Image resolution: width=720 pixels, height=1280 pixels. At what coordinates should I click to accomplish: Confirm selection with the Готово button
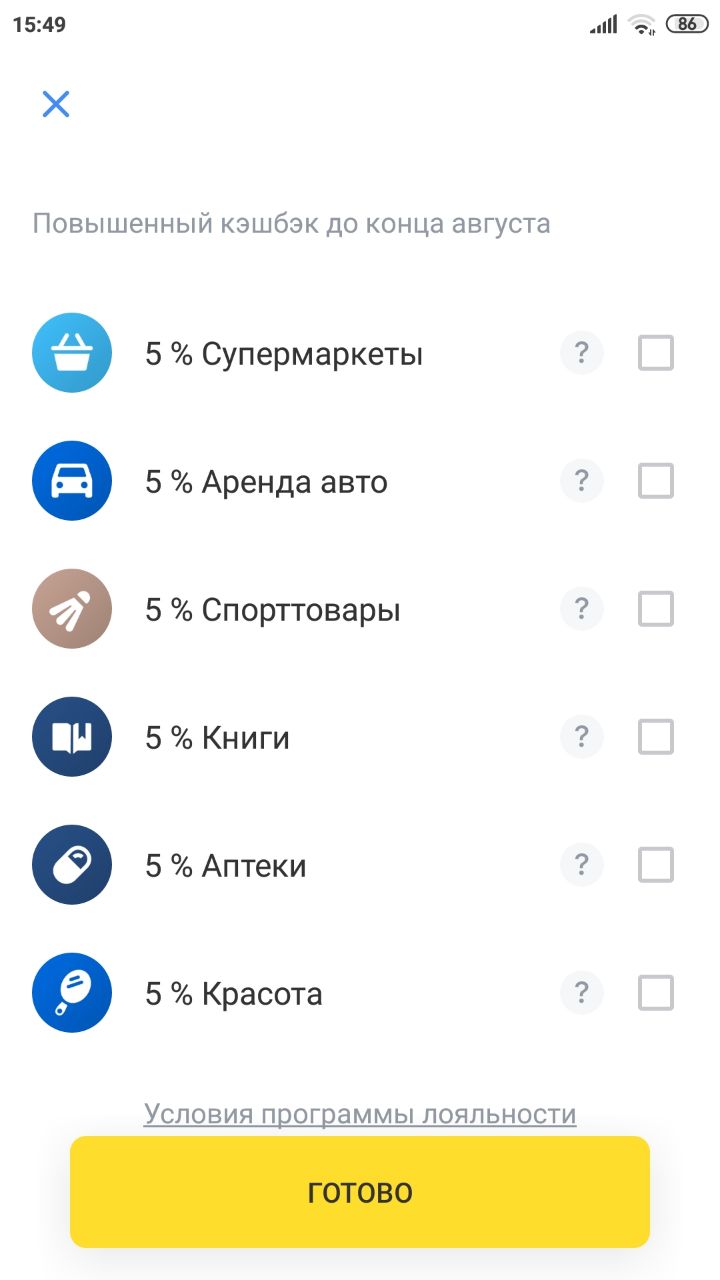360,1192
